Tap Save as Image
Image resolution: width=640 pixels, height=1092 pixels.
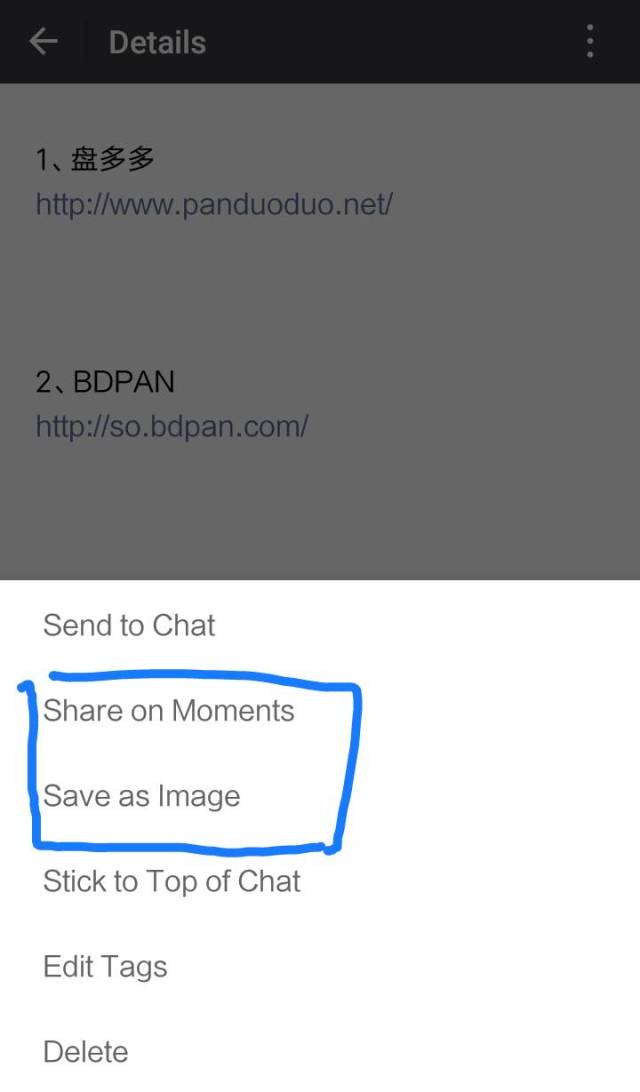click(x=320, y=796)
